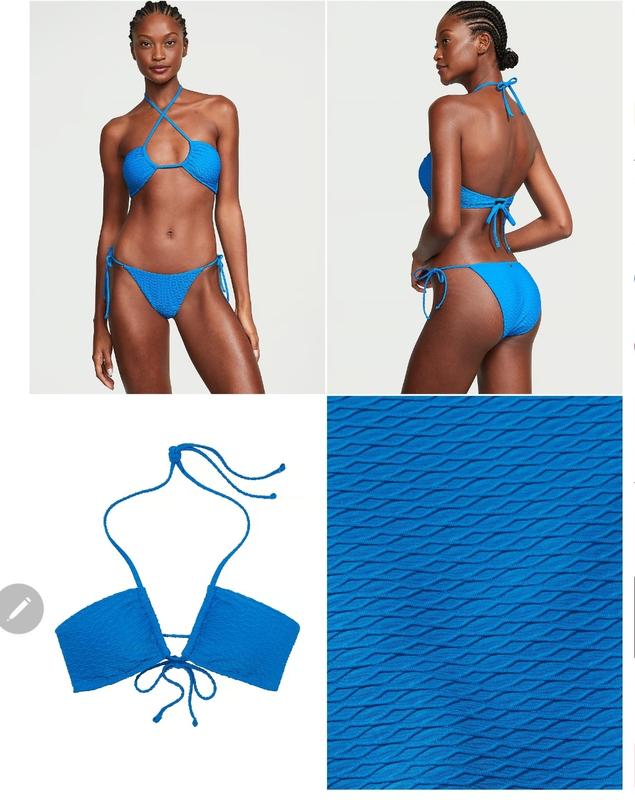Open the front-view model photo
Screen dimensions: 635x800
click(x=176, y=197)
